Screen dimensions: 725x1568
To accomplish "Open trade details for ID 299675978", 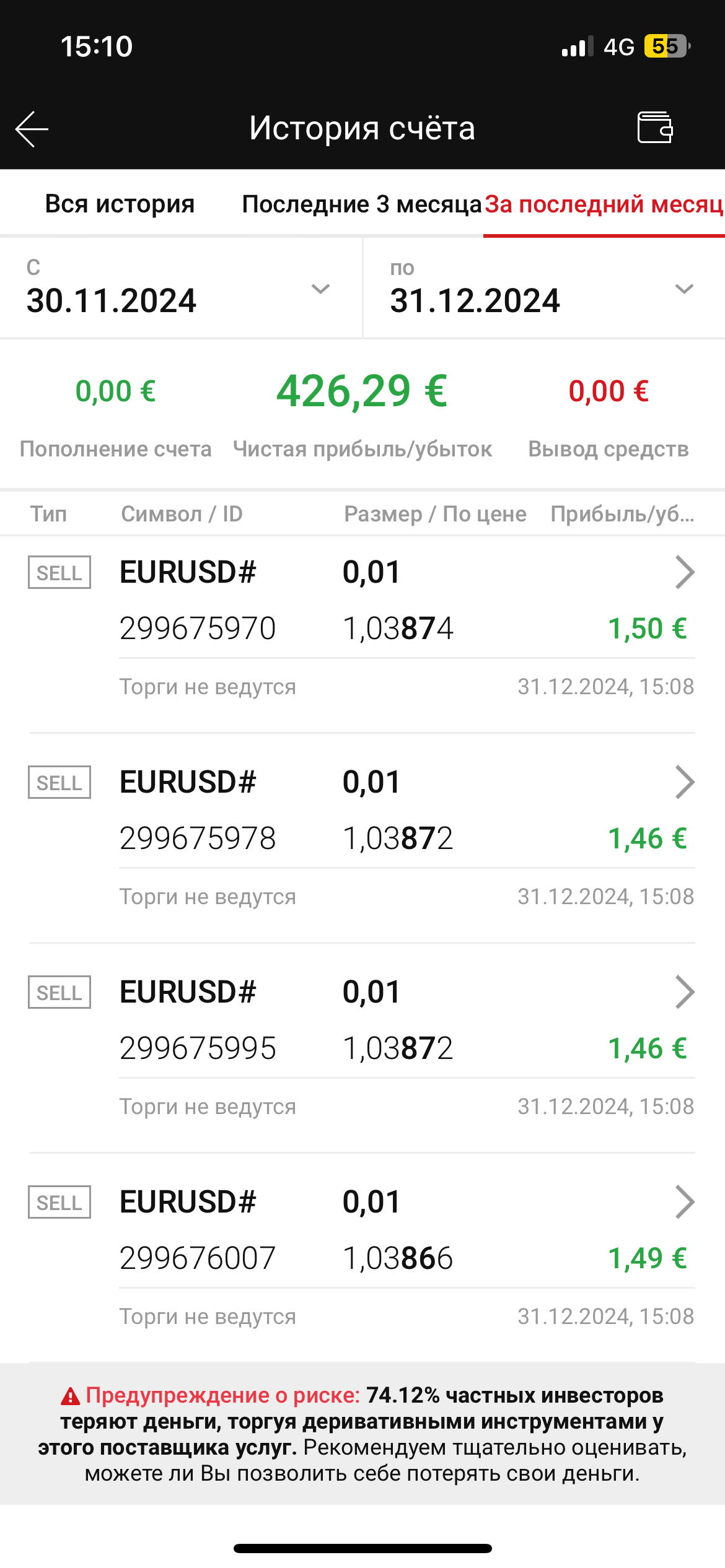I will coord(362,838).
